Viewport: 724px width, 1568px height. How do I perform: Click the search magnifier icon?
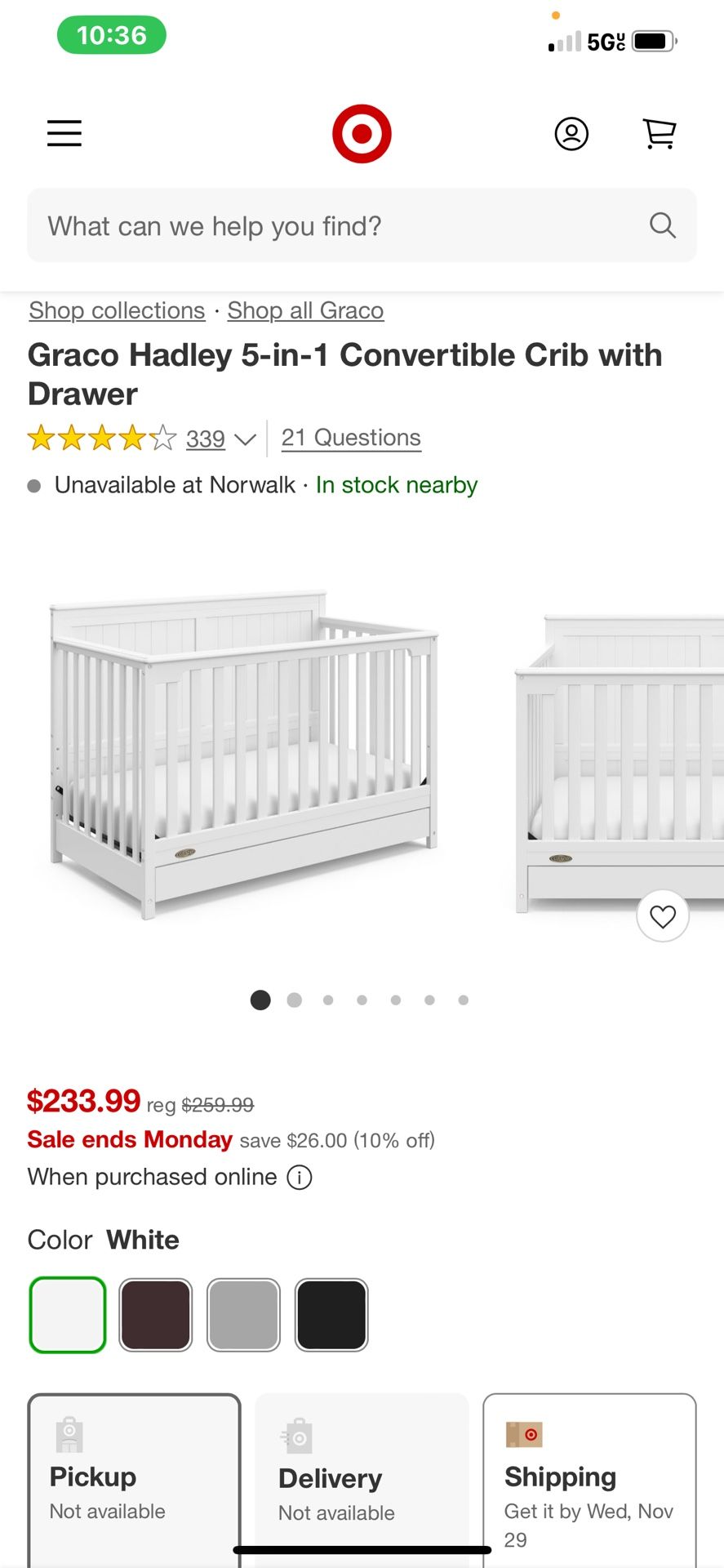coord(662,225)
